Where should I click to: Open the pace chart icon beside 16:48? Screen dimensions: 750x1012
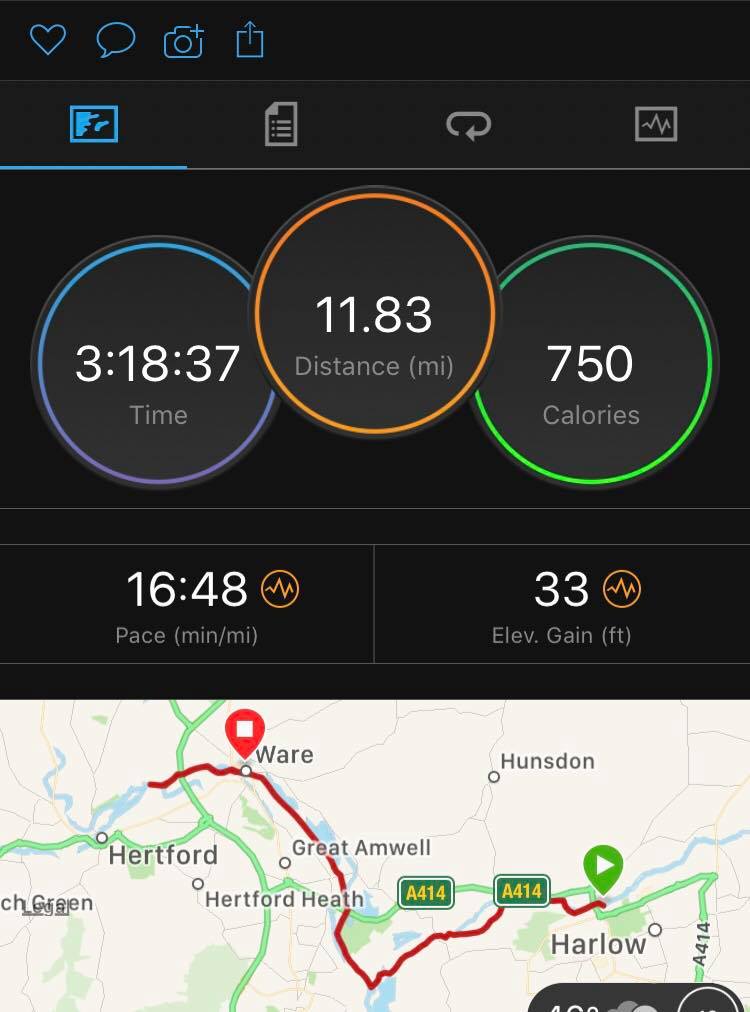coord(280,590)
